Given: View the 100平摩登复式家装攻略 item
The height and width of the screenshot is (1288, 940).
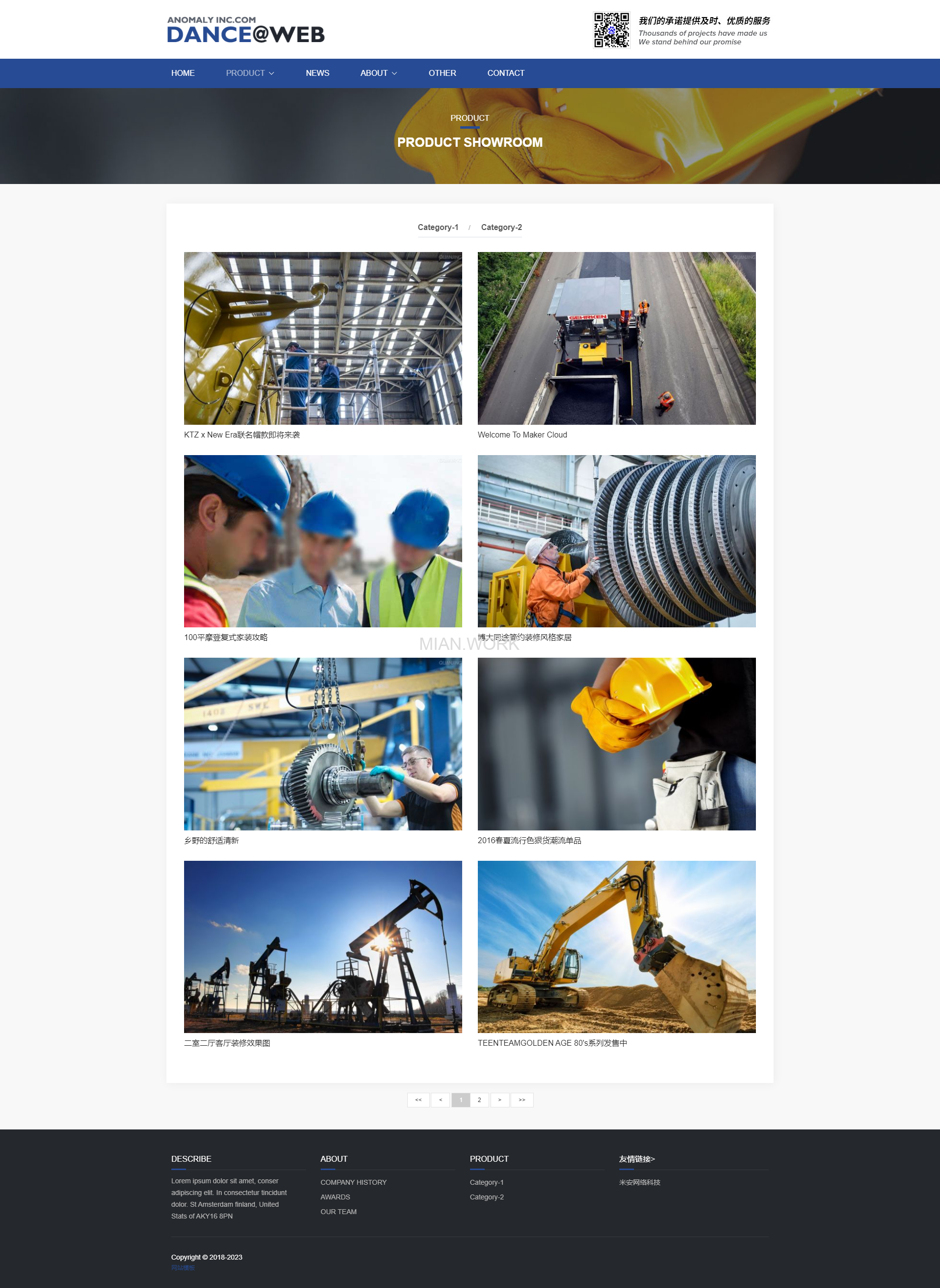Looking at the screenshot, I should click(323, 541).
